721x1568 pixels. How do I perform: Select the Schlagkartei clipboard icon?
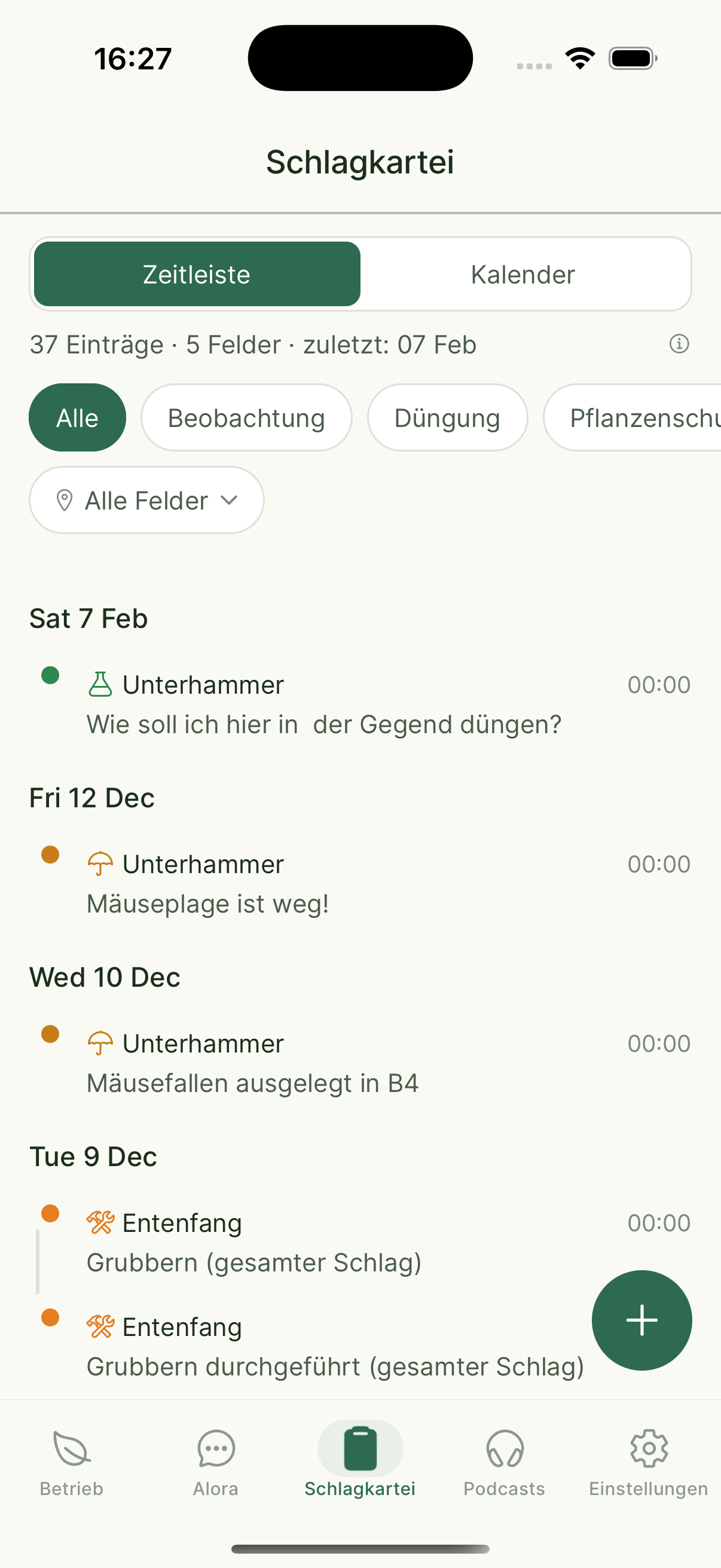coord(360,1454)
